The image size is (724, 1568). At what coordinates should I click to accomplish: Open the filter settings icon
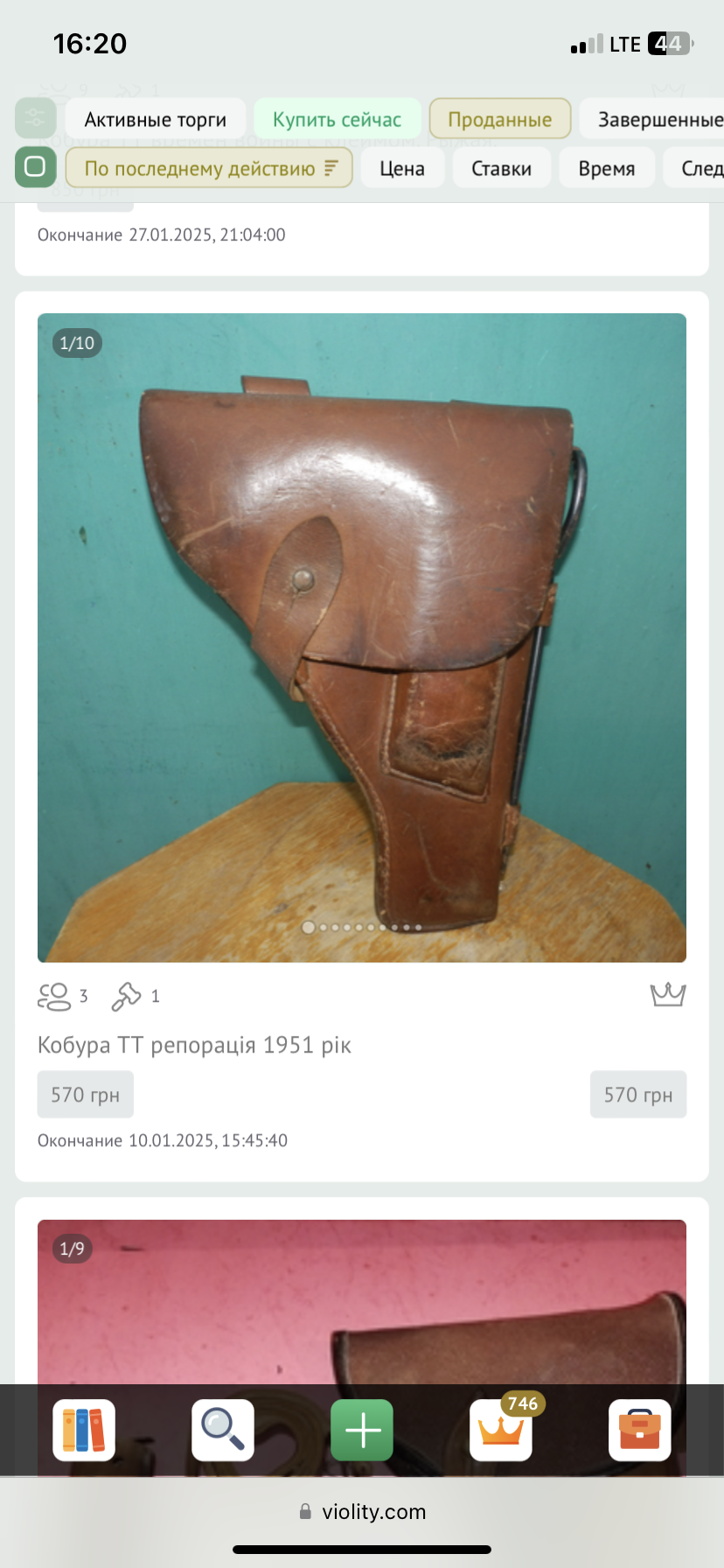pos(36,118)
